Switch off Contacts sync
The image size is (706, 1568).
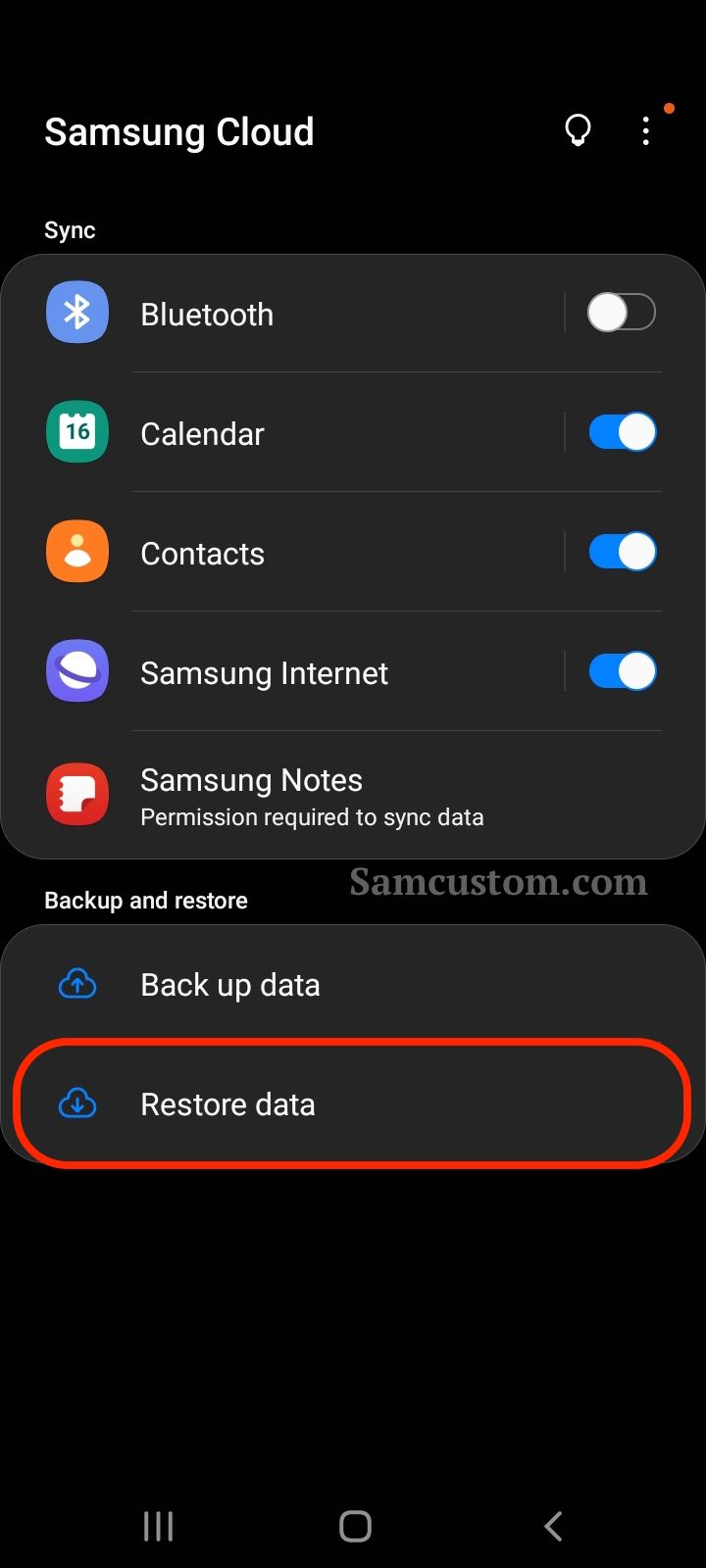coord(622,552)
